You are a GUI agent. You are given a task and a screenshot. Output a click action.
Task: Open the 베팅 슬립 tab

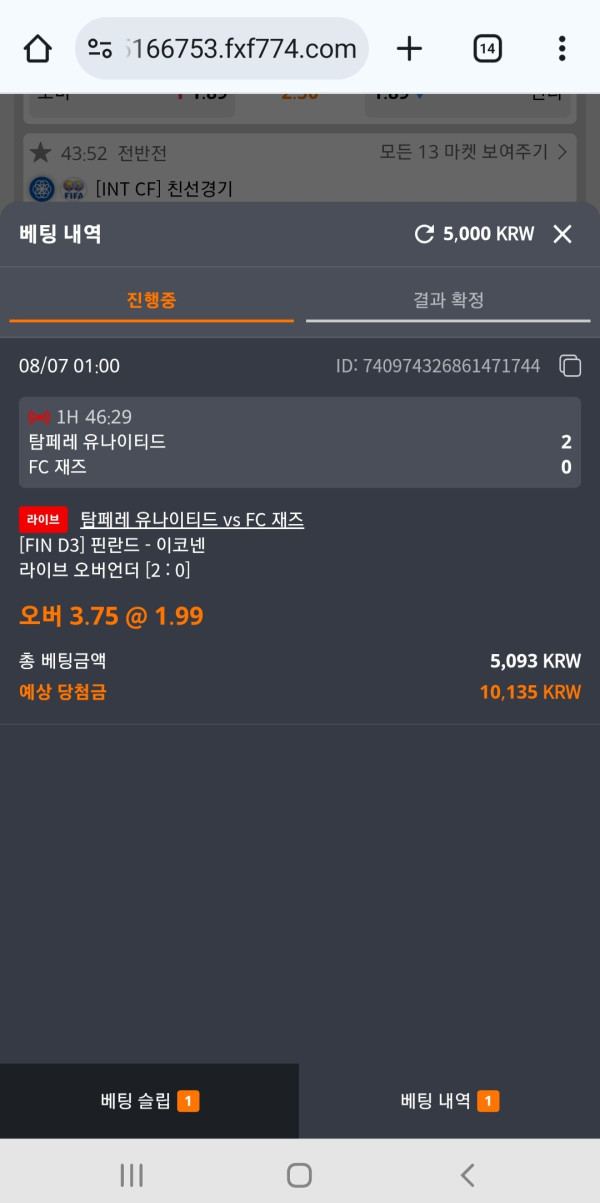[x=149, y=1101]
